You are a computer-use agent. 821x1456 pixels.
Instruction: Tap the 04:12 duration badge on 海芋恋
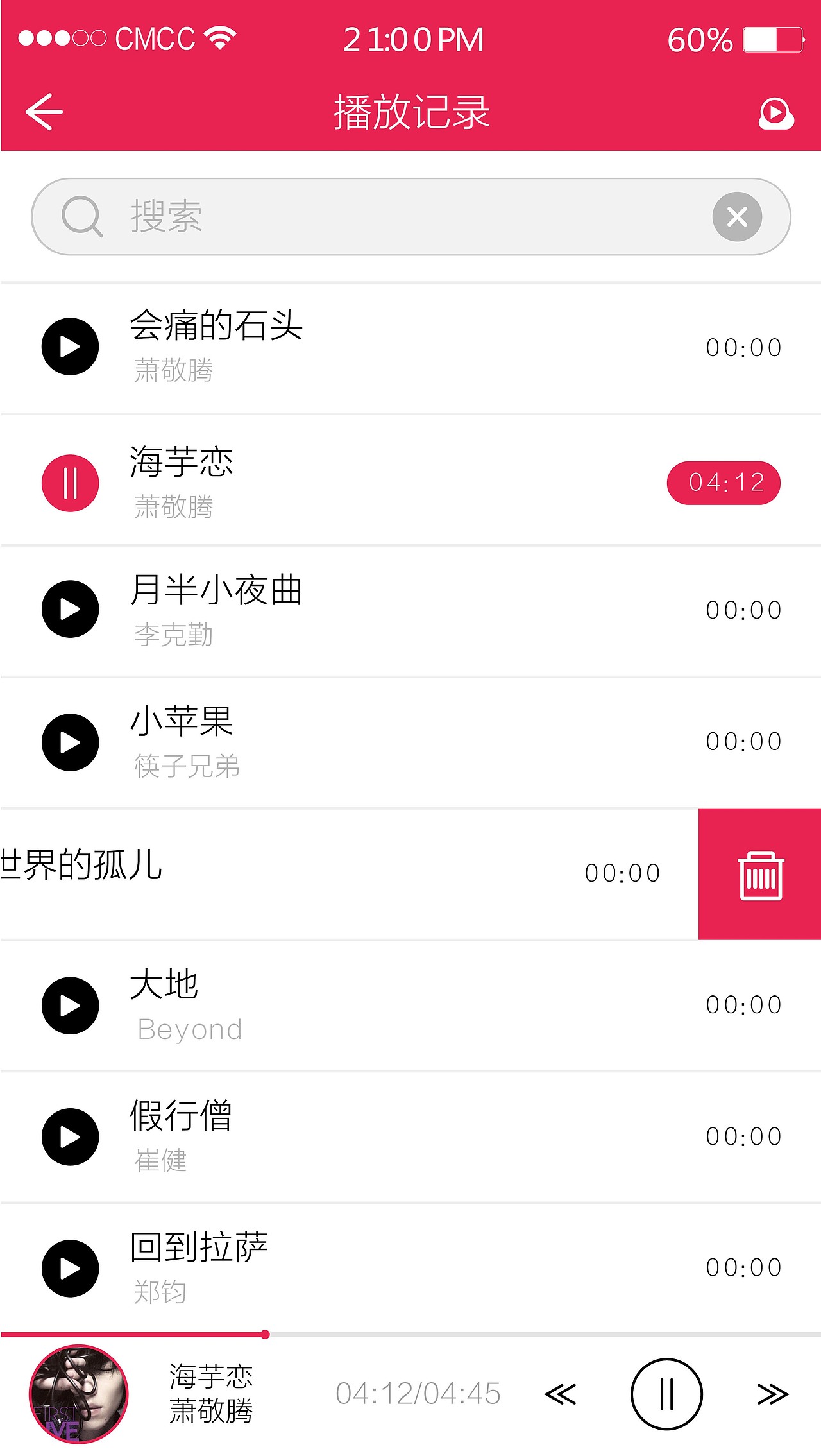(722, 483)
